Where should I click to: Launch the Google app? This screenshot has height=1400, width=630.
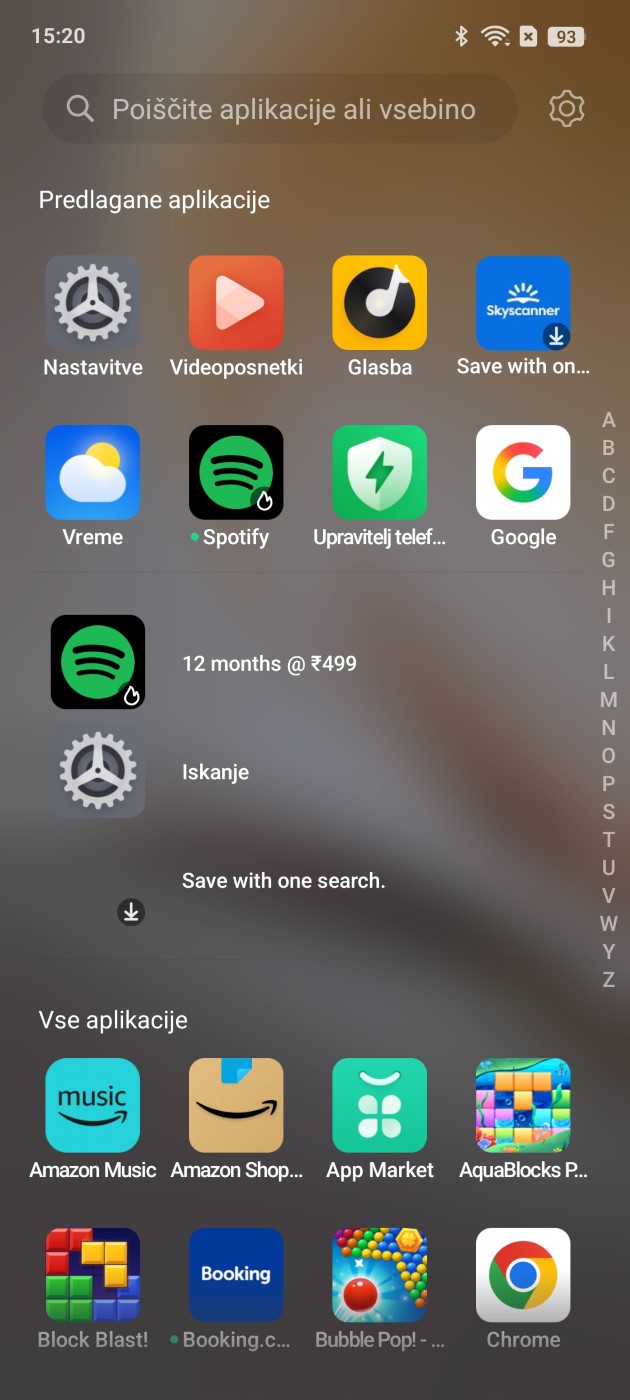coord(523,473)
